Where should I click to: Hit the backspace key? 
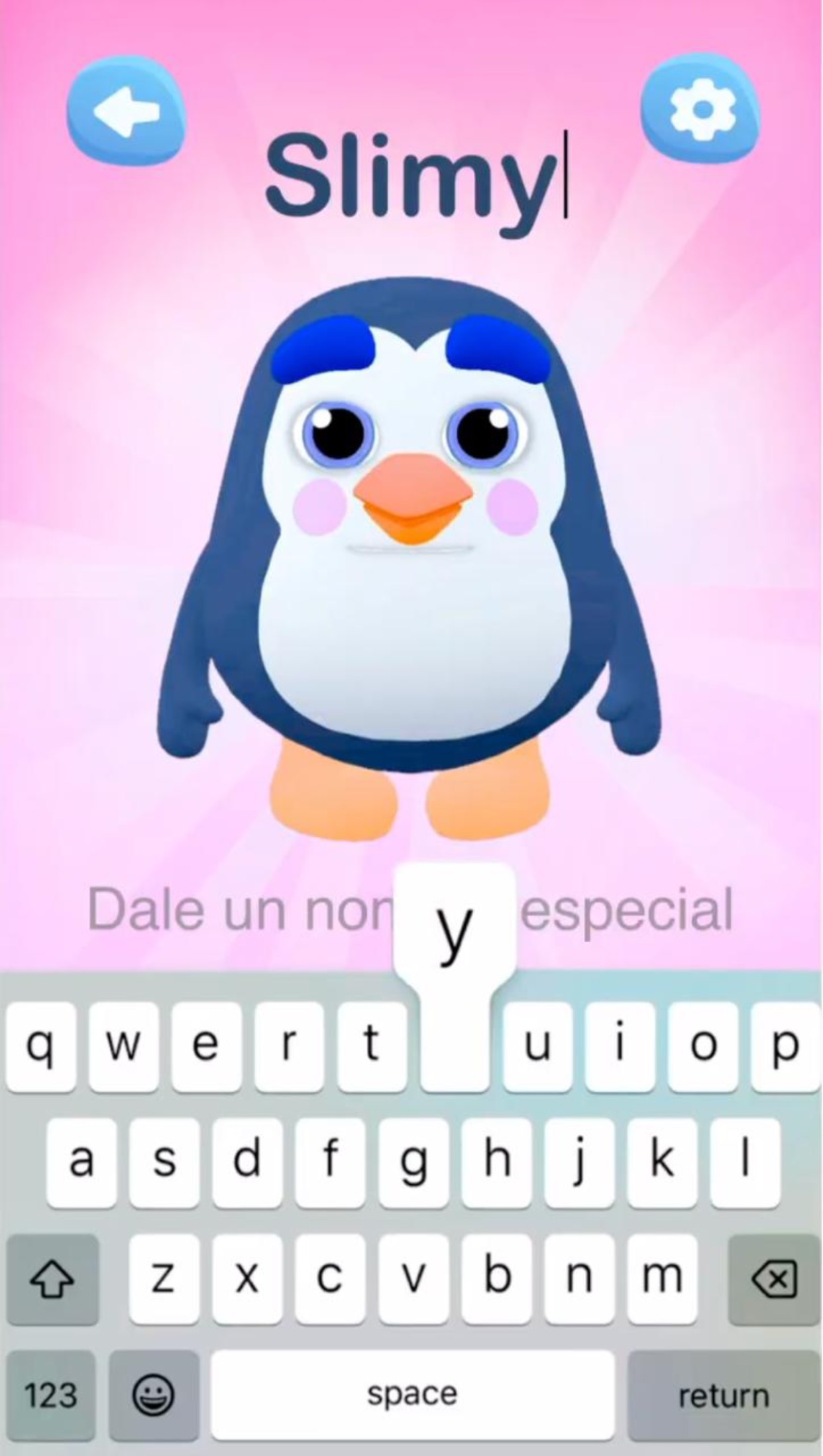[x=773, y=1278]
